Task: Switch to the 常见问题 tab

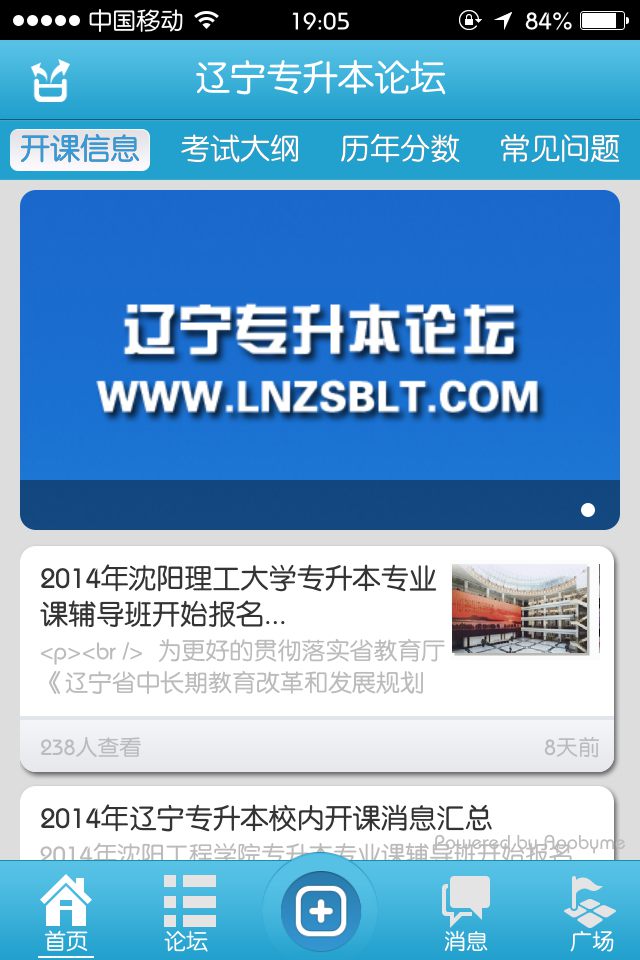Action: 560,150
